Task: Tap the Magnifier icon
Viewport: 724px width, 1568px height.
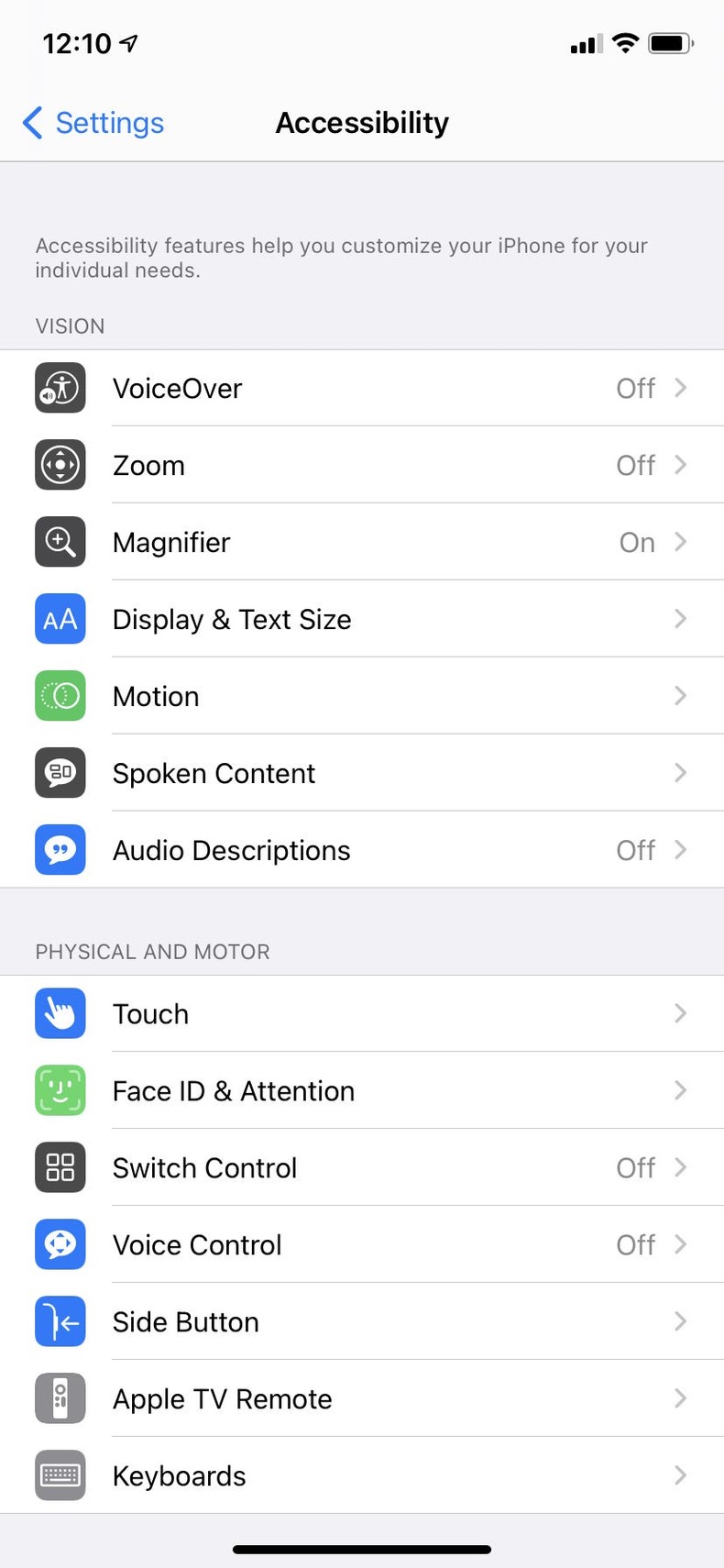Action: (x=60, y=542)
